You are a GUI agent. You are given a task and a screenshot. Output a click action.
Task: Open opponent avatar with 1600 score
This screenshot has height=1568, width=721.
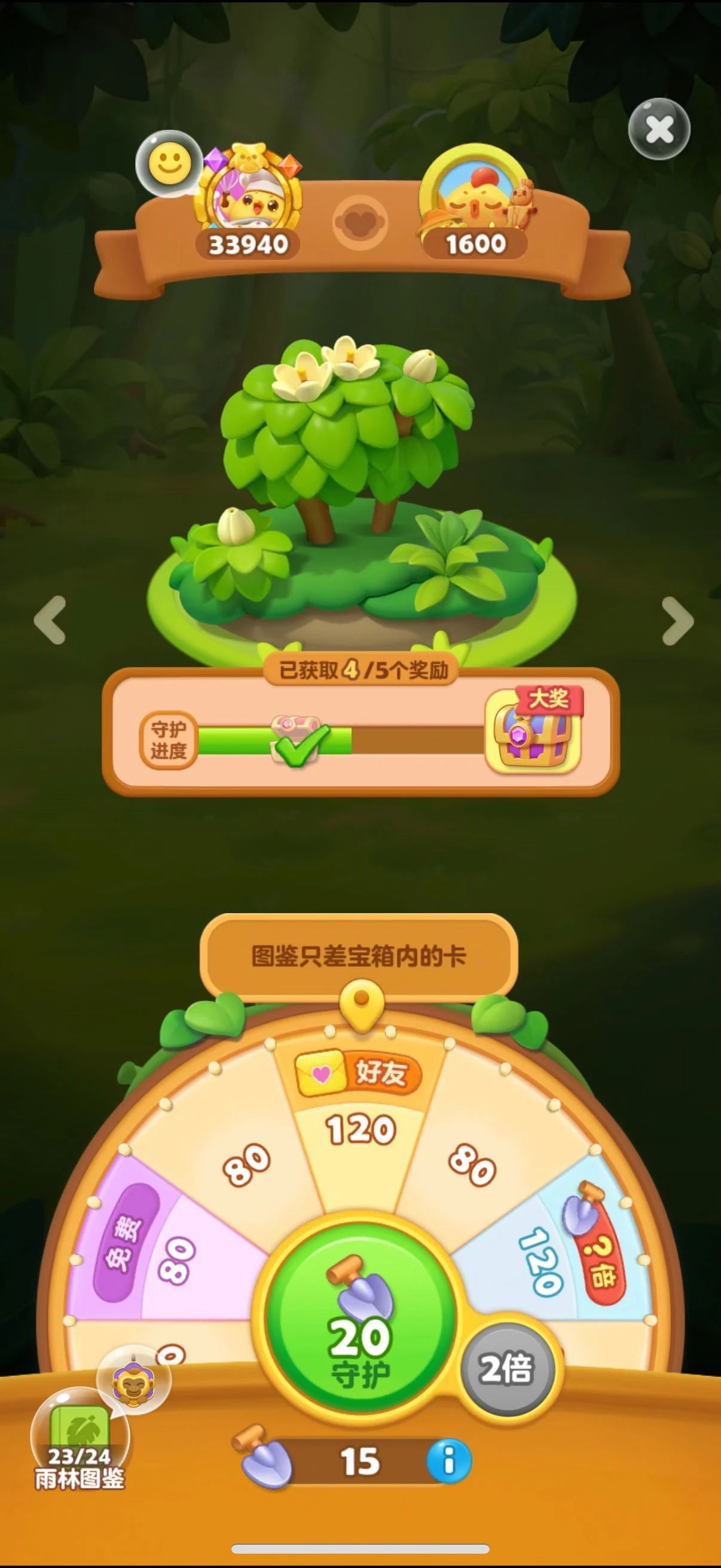[x=475, y=195]
